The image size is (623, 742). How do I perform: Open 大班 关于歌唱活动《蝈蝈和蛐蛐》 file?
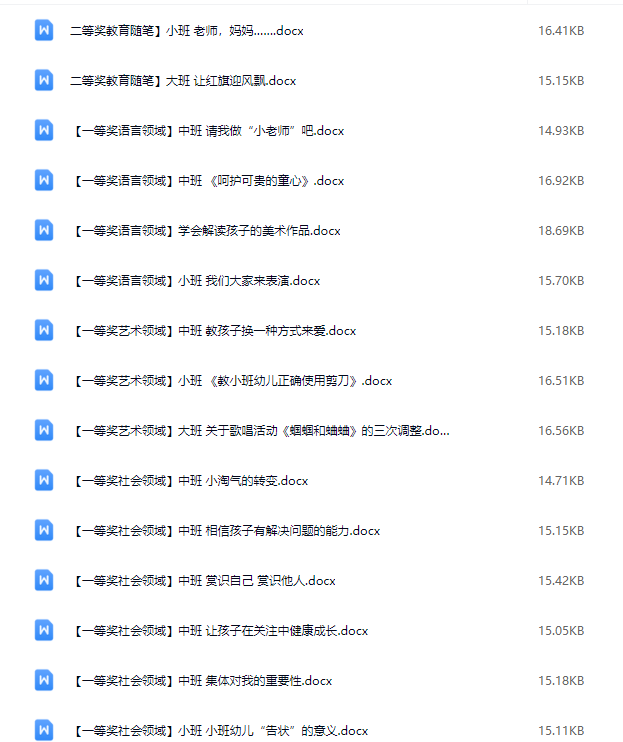click(260, 431)
